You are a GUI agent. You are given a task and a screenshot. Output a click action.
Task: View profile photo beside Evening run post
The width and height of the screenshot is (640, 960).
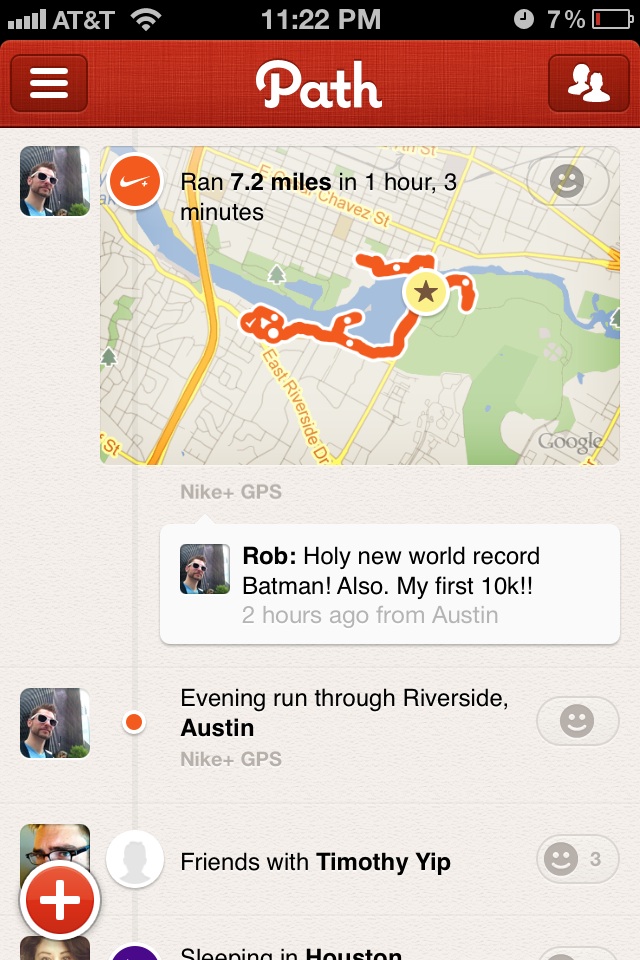(x=55, y=722)
